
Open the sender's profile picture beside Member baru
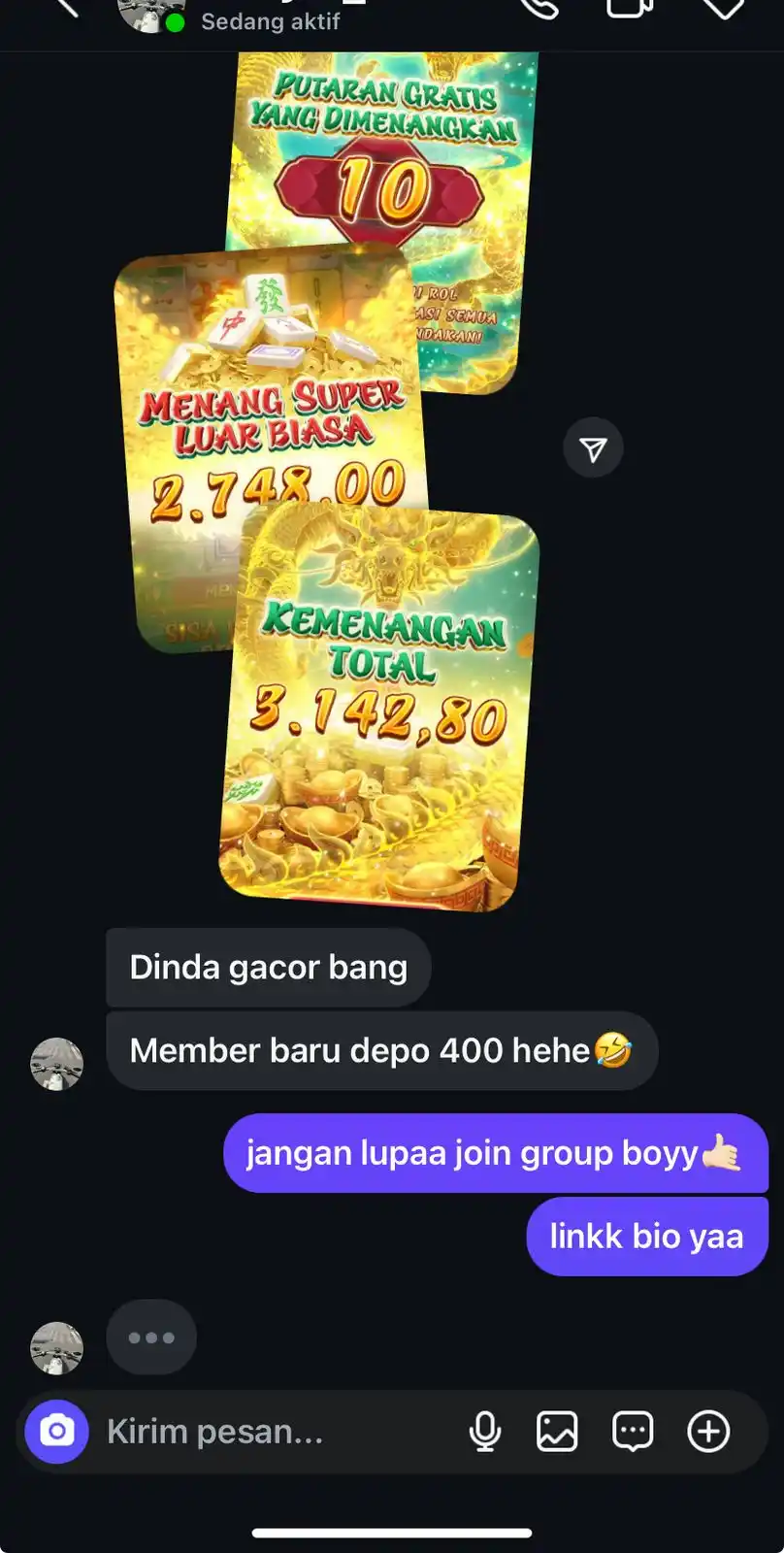pyautogui.click(x=56, y=1064)
